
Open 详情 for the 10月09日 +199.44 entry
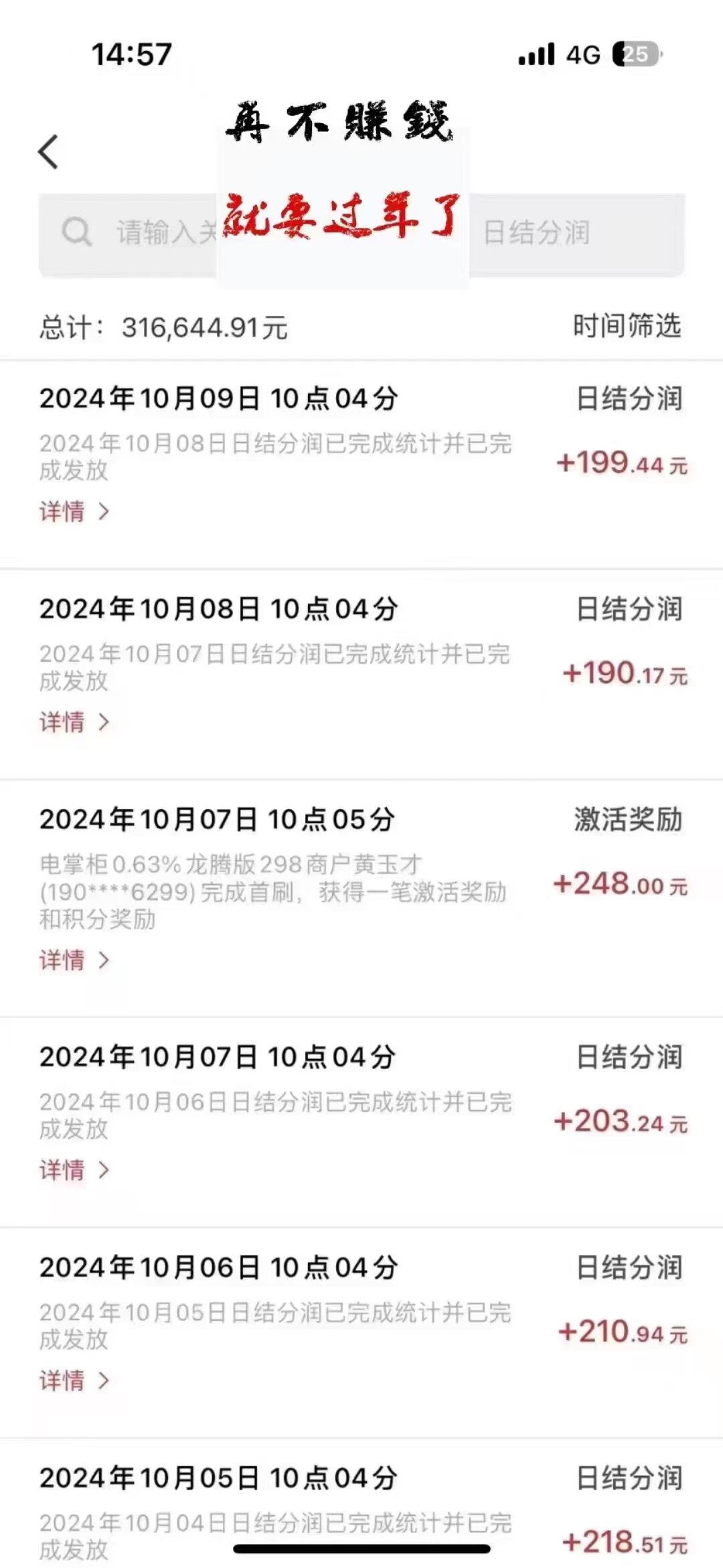click(x=74, y=512)
